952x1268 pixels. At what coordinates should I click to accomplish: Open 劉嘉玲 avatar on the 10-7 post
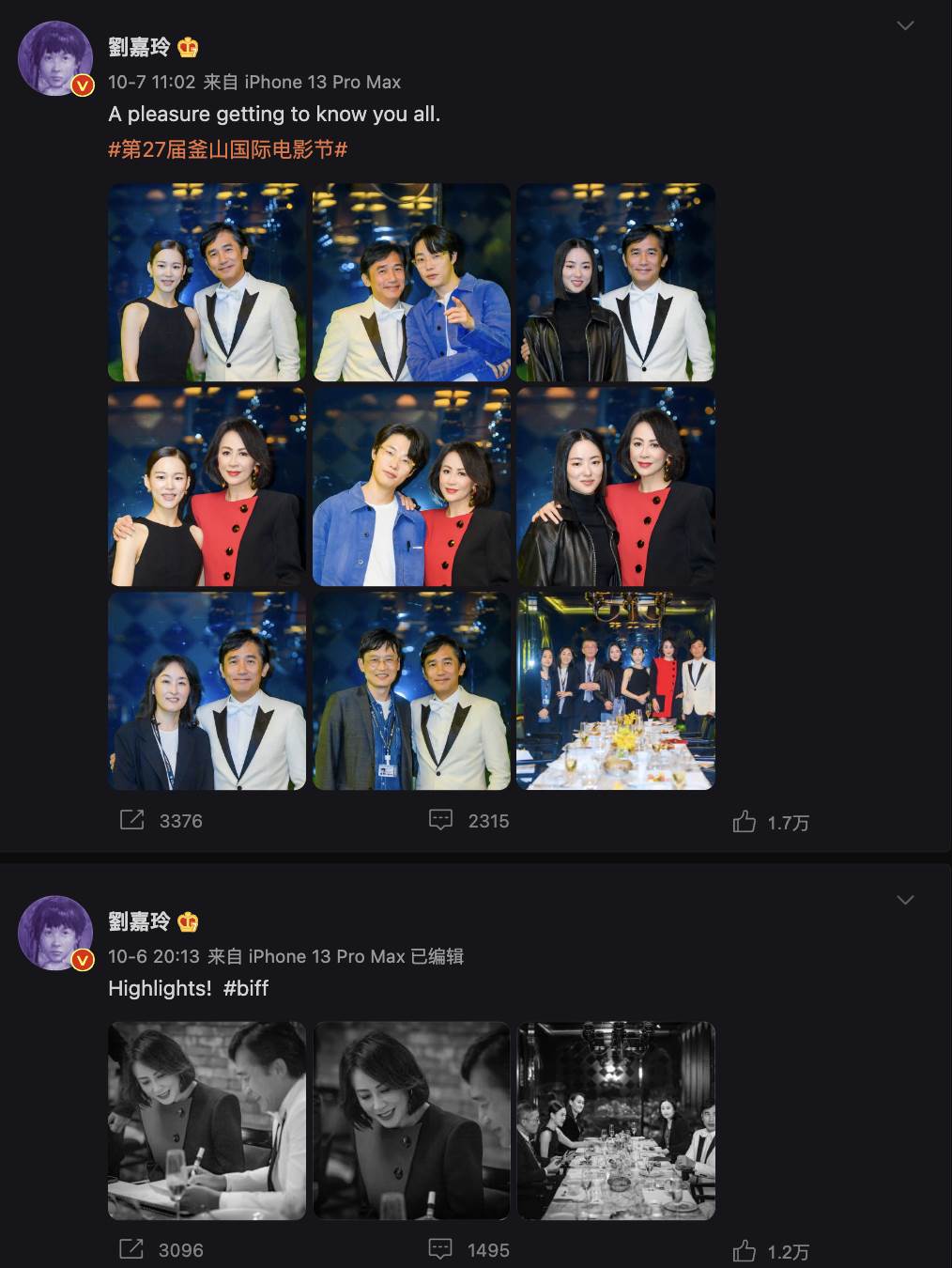tap(54, 58)
